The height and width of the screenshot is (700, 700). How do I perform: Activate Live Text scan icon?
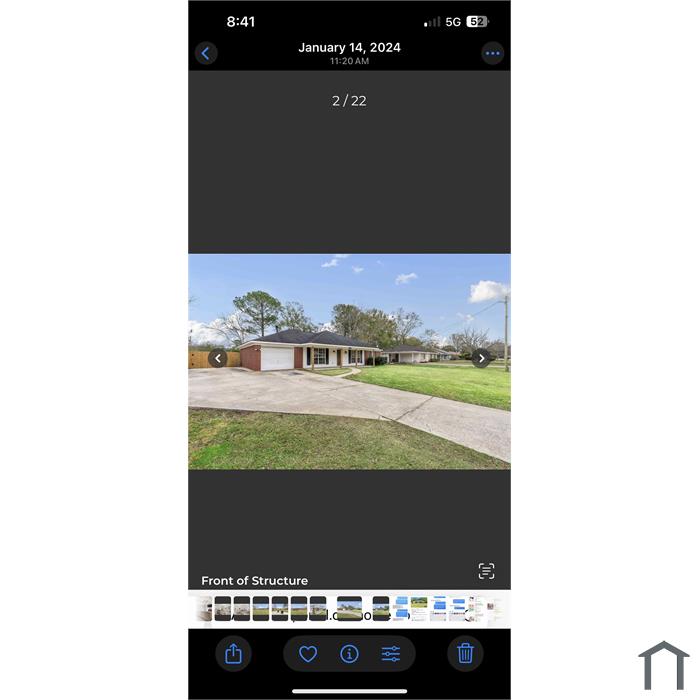(486, 571)
